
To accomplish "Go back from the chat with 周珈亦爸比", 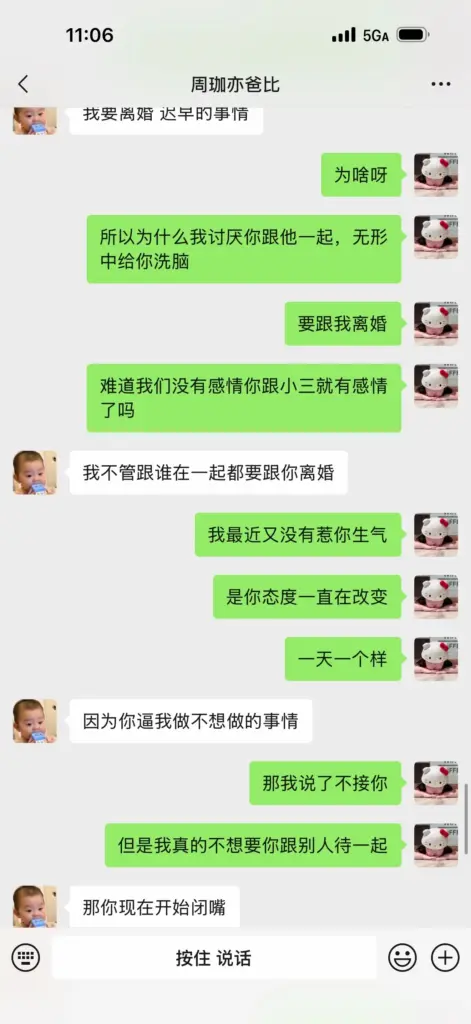I will 24,84.
